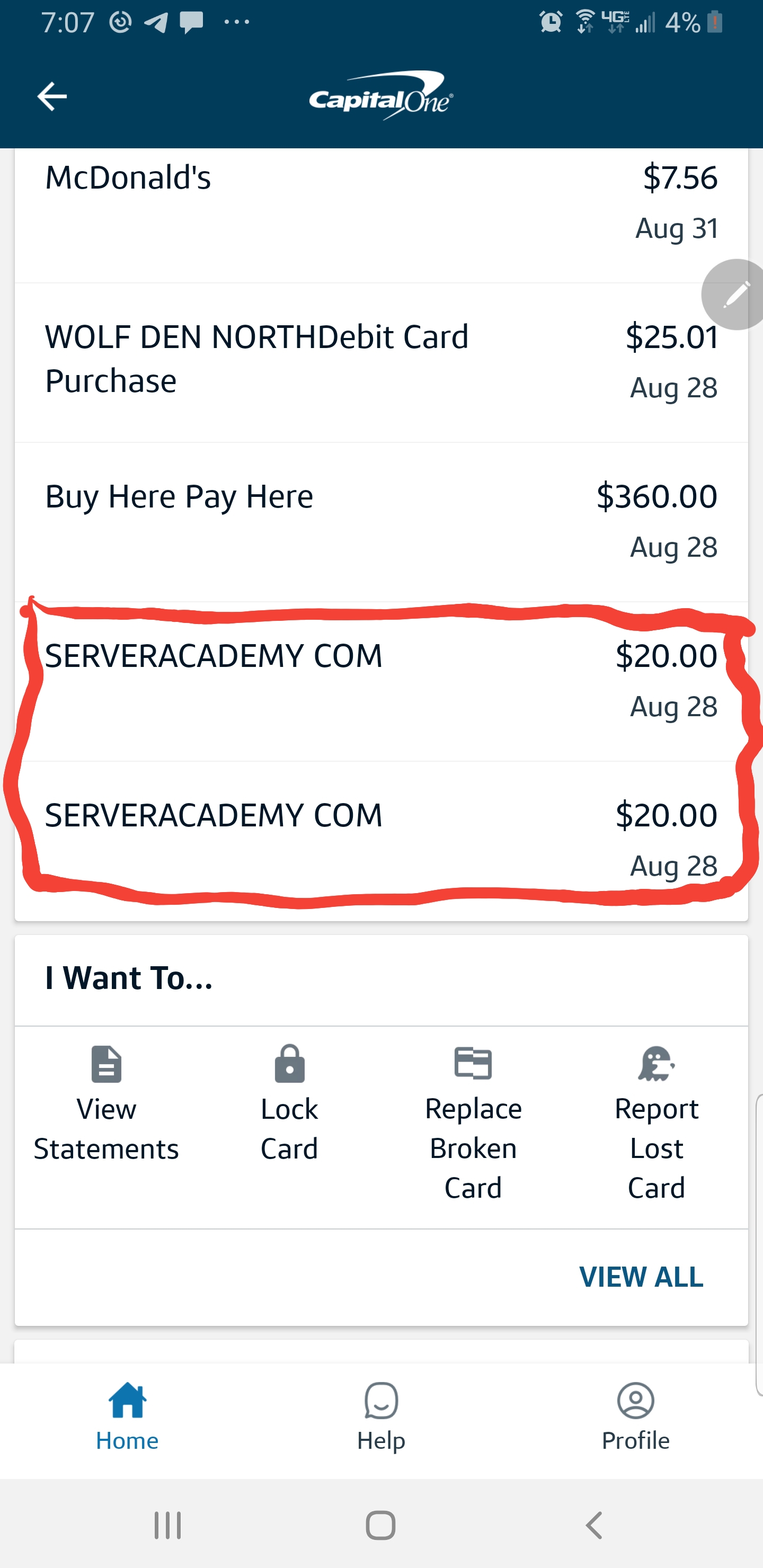Choose Replace Broken Card

point(473,1123)
